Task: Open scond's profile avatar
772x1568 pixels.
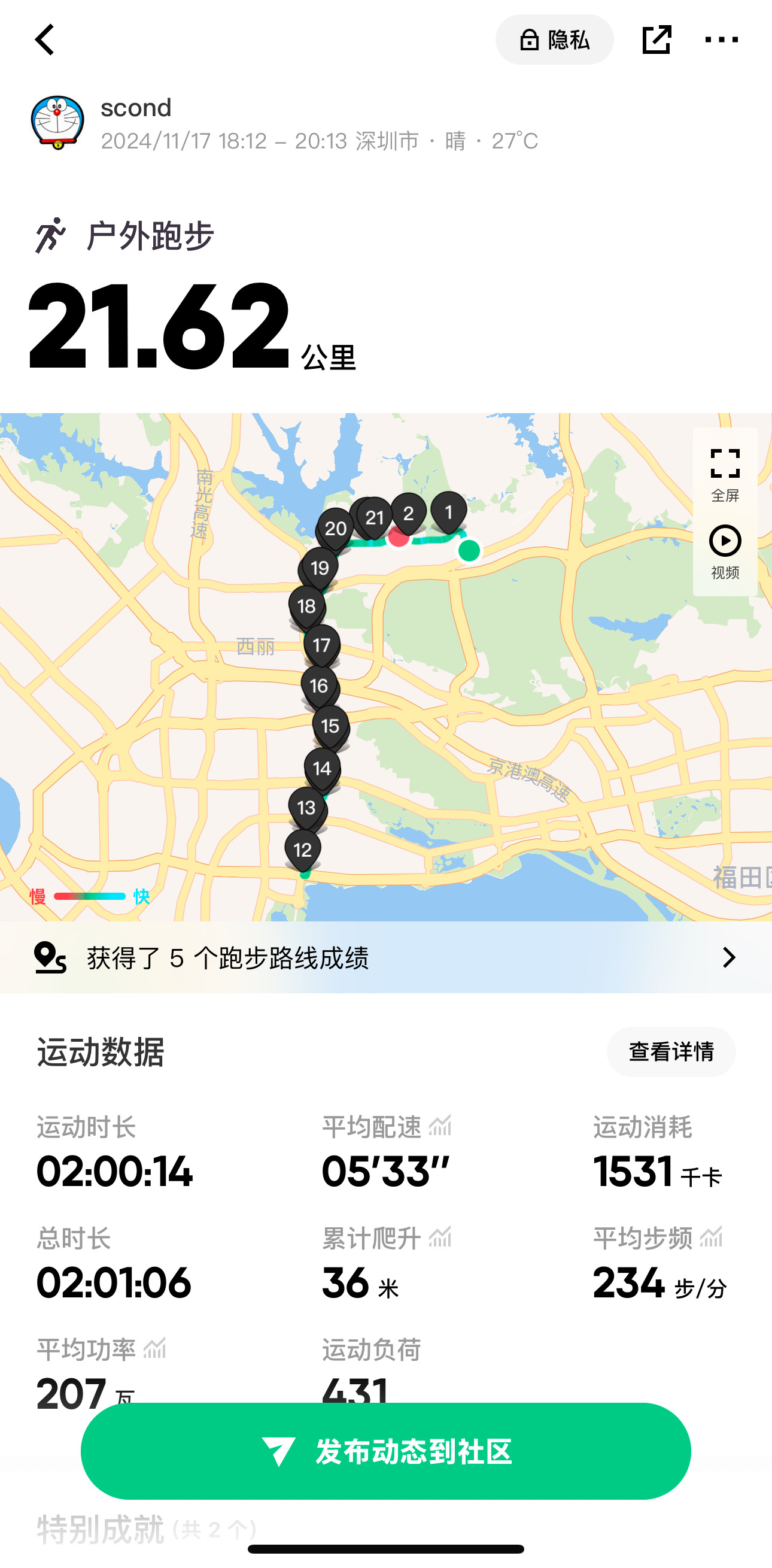Action: coord(58,122)
